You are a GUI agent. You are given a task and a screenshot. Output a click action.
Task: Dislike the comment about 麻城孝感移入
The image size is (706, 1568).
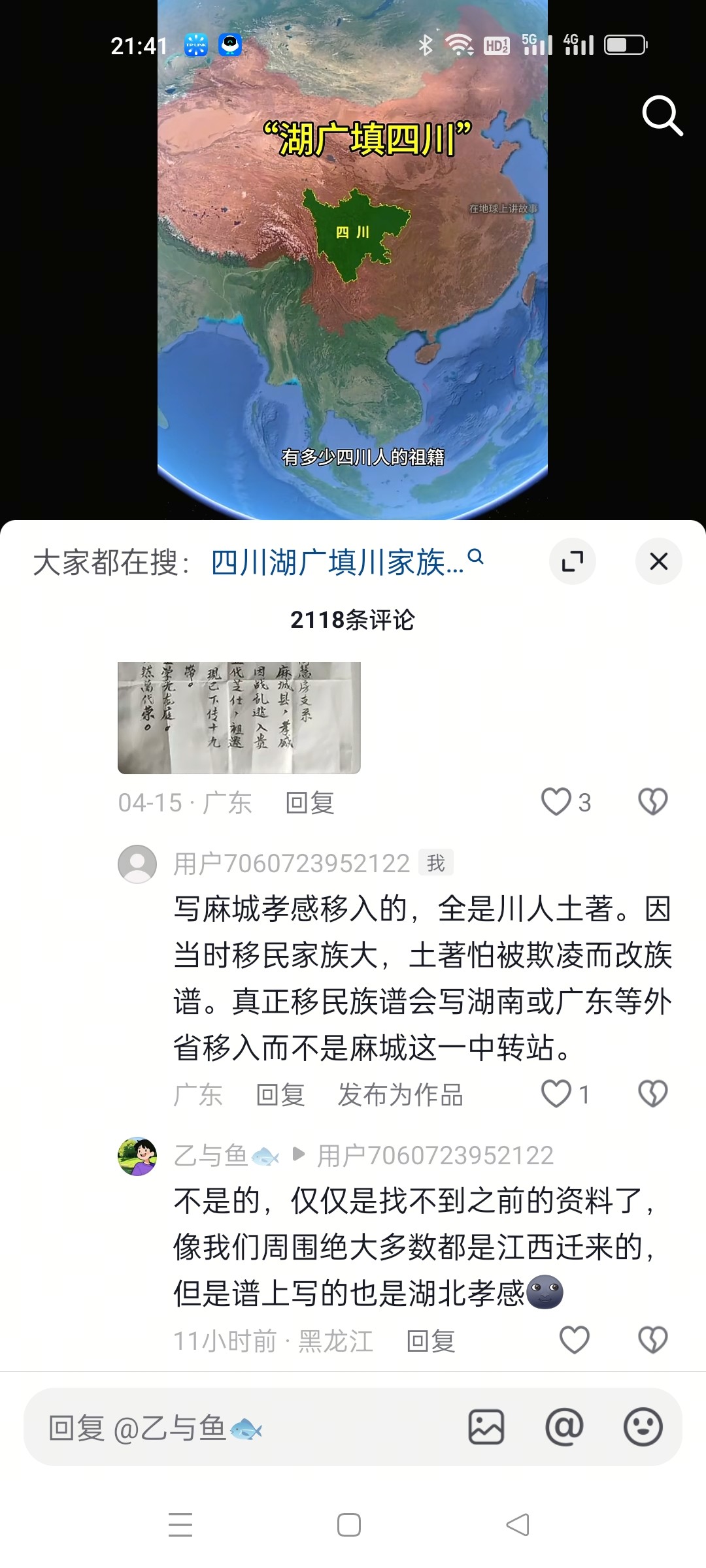(x=652, y=1094)
